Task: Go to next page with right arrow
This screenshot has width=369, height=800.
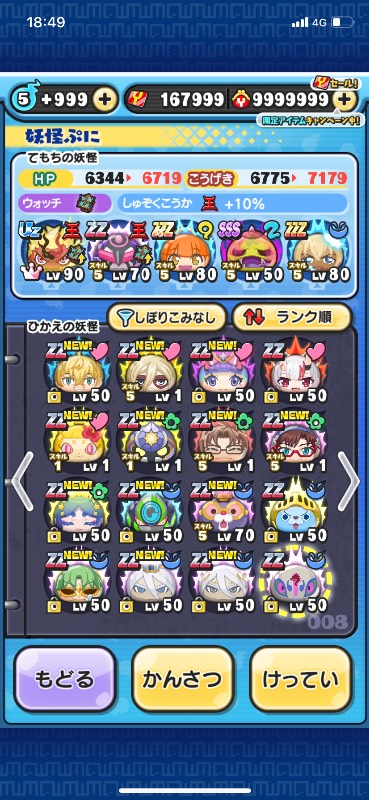Action: (348, 482)
